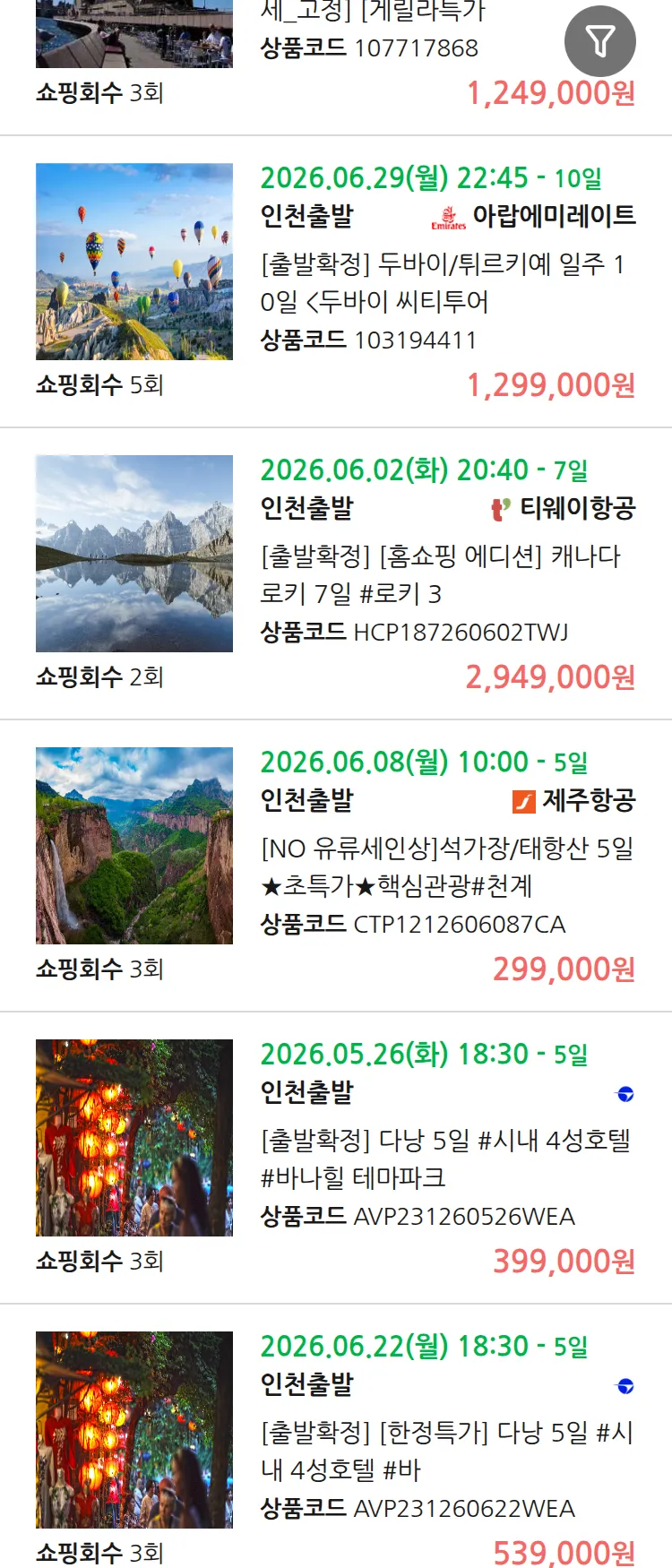Screen dimensions: 672x1568
Task: Open the floating filter button
Action: (600, 41)
